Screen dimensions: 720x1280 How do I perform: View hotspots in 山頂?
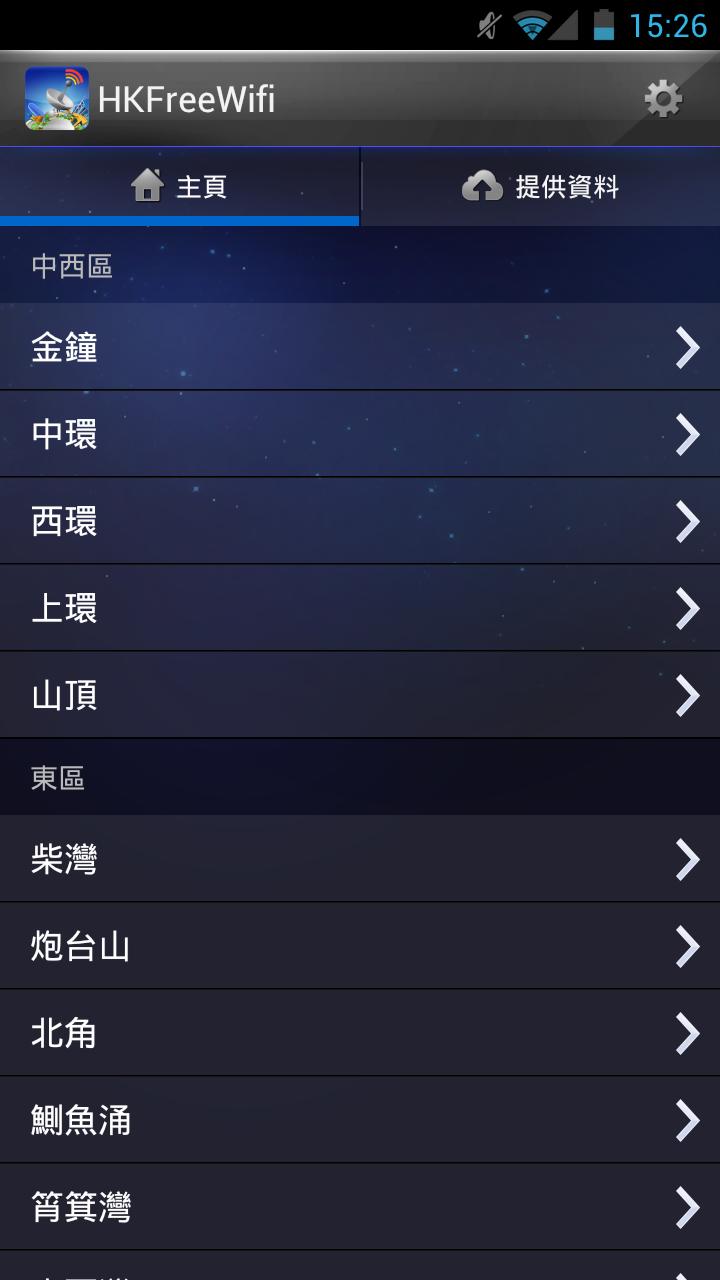[360, 695]
